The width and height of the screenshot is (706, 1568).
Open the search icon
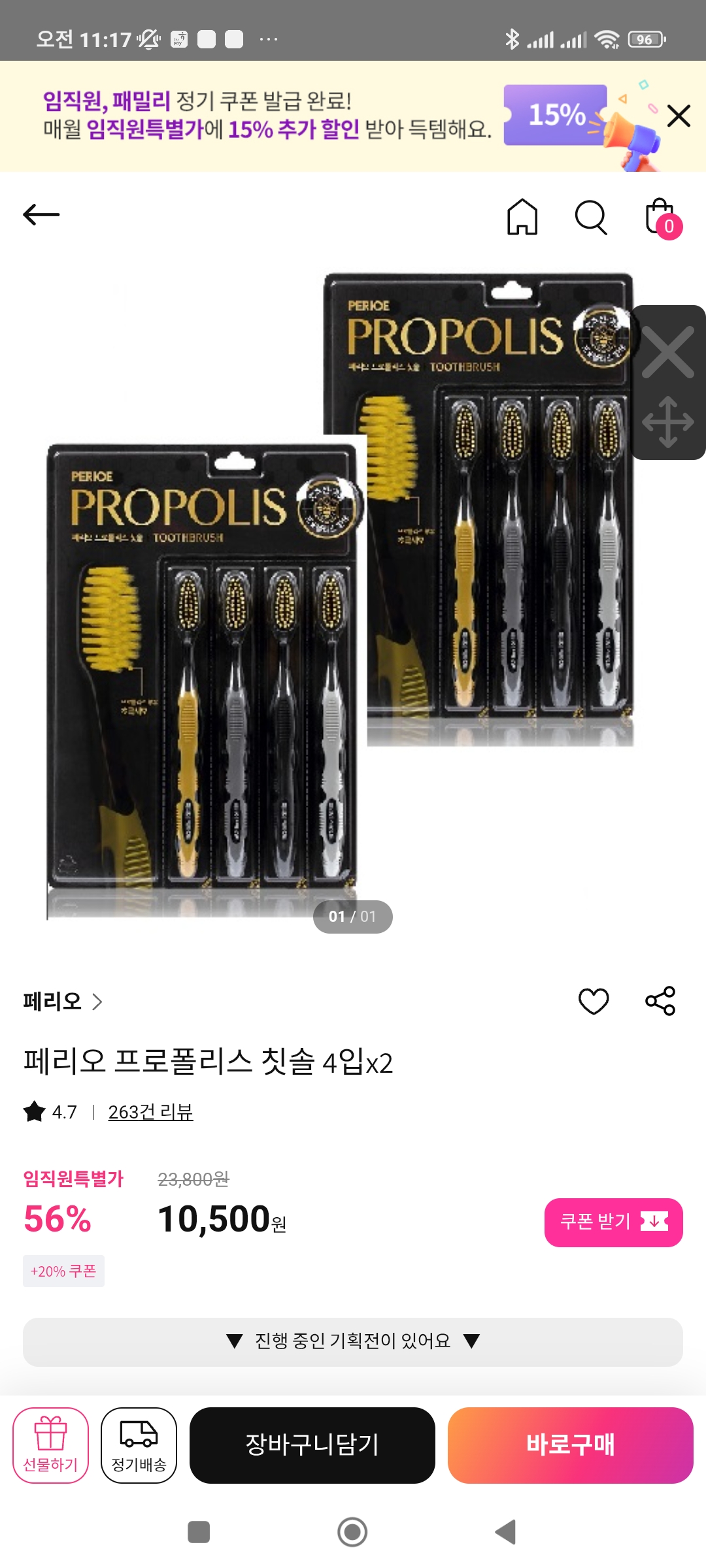tap(591, 217)
